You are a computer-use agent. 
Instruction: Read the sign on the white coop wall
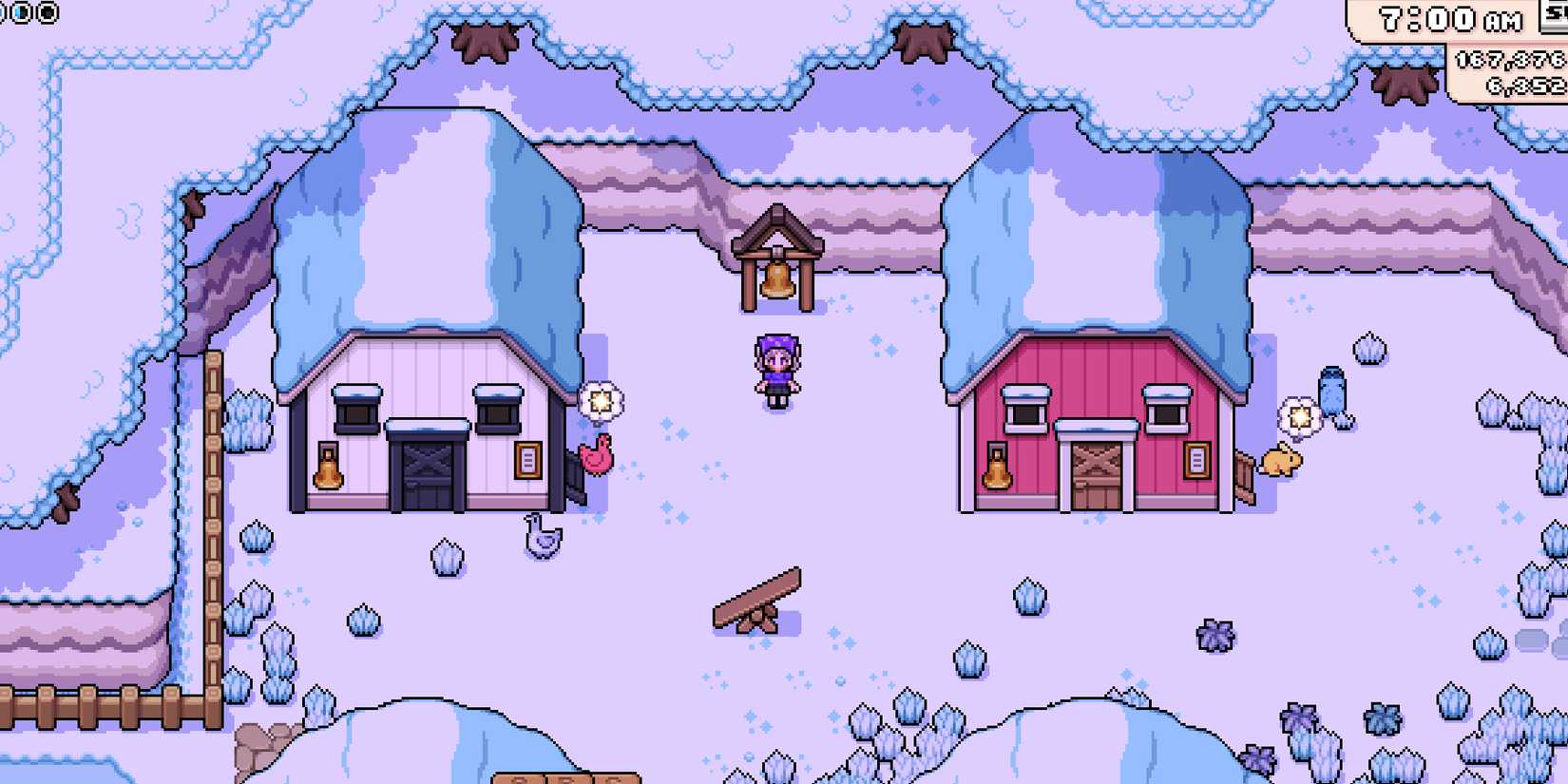pyautogui.click(x=527, y=461)
